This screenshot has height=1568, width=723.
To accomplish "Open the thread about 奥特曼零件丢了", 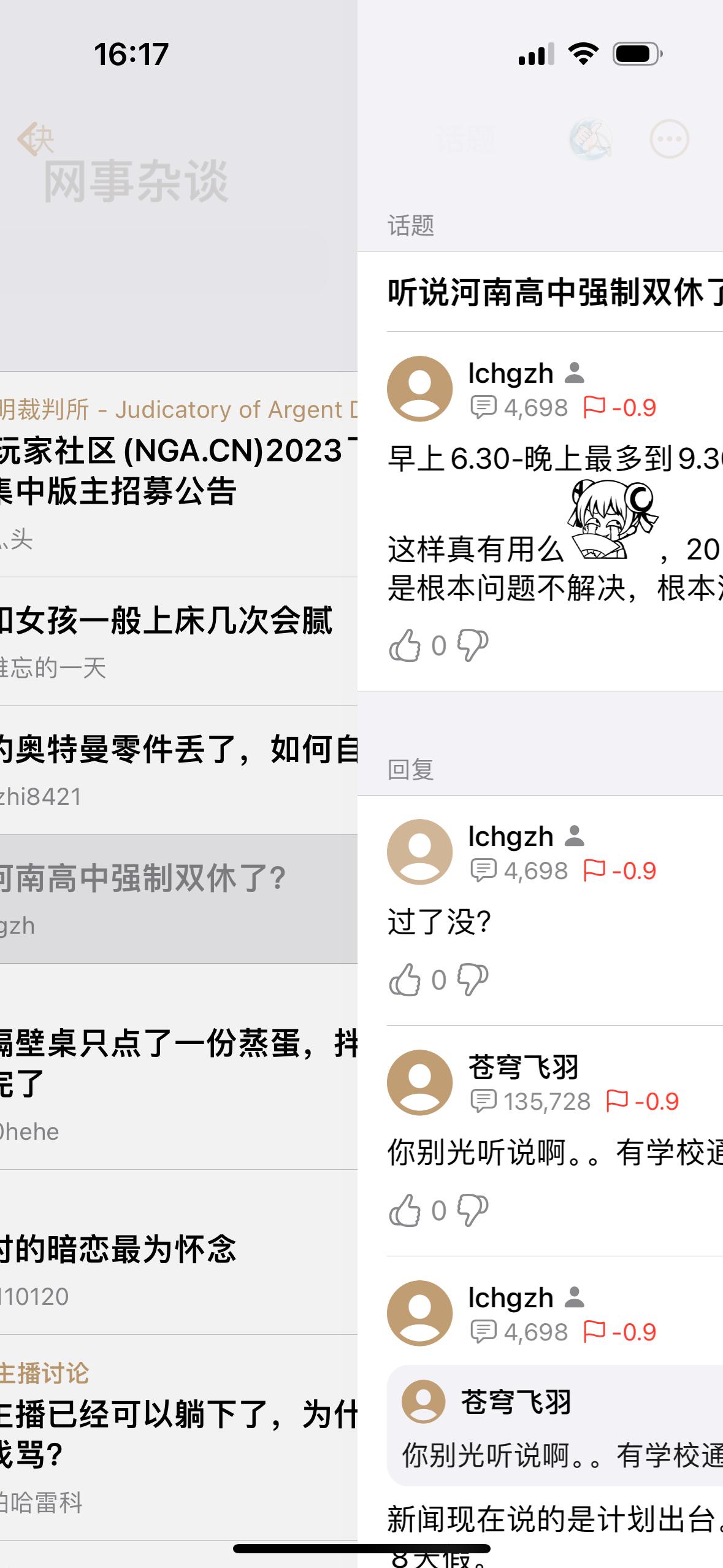I will click(x=178, y=771).
